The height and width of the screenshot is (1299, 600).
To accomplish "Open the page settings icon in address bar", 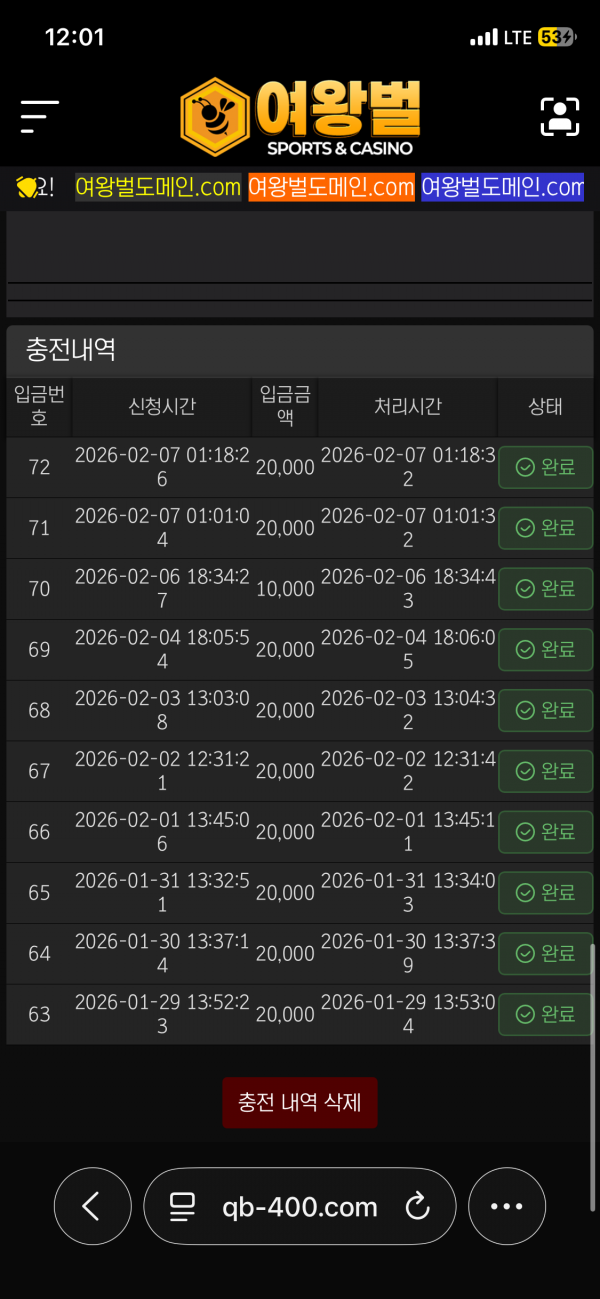I will pyautogui.click(x=182, y=1207).
